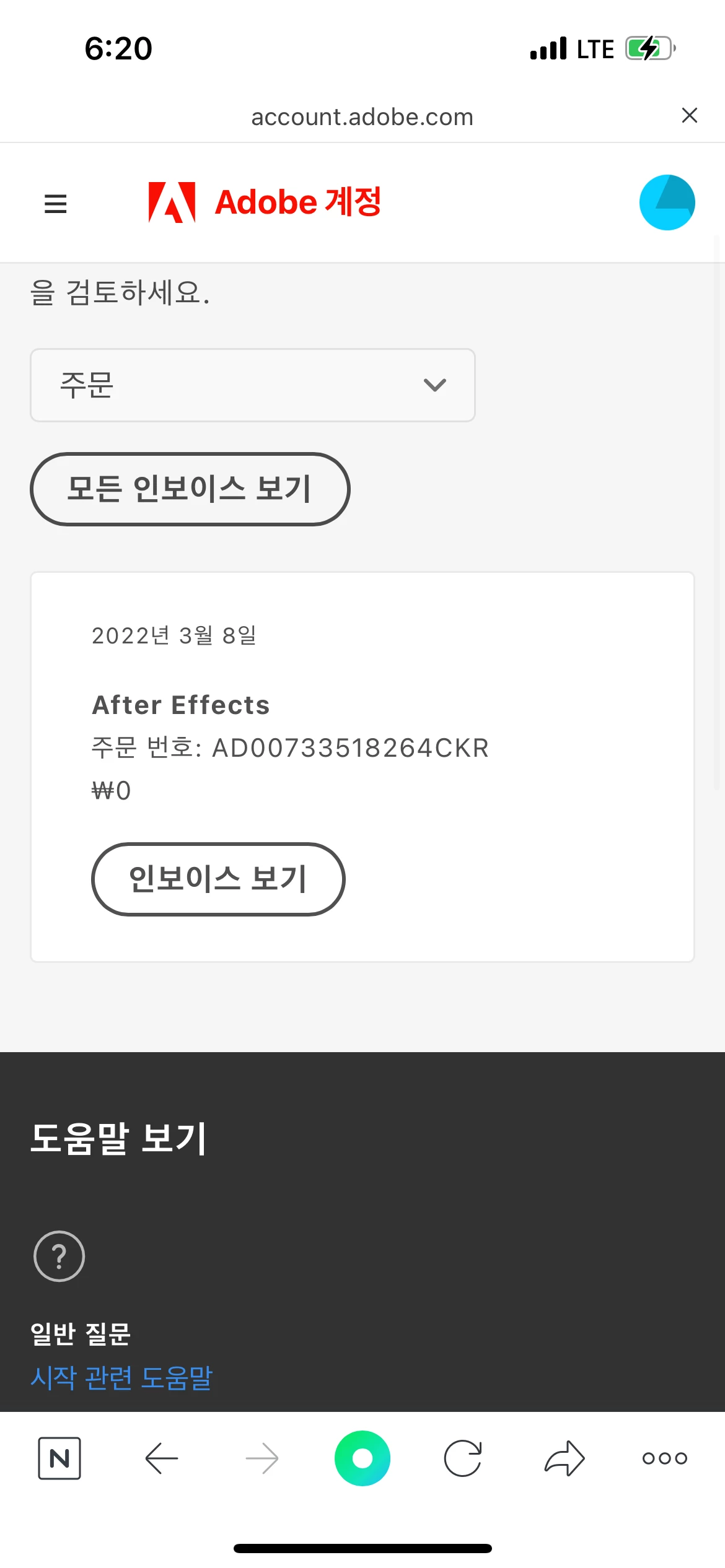The width and height of the screenshot is (725, 1568).
Task: Expand the 주문 dropdown
Action: (x=253, y=385)
